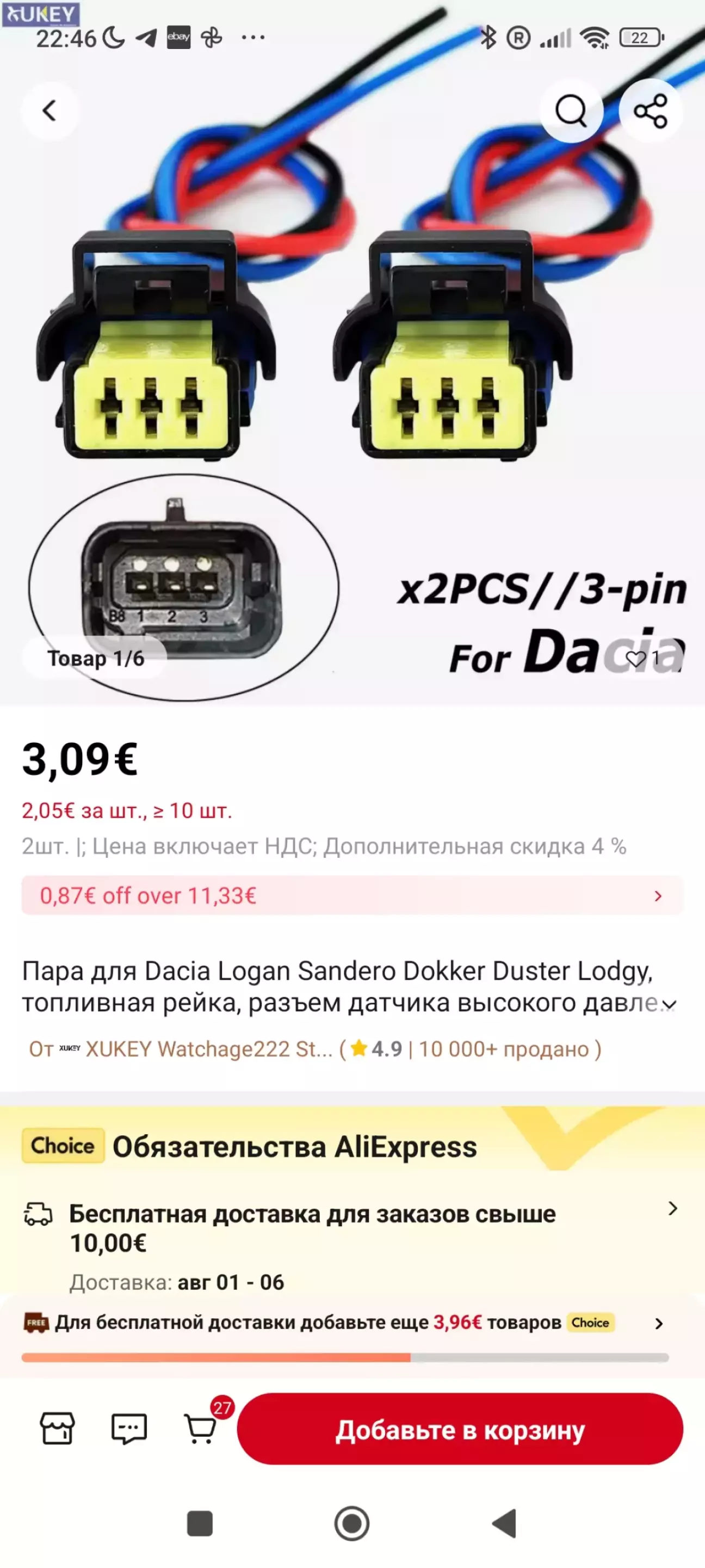Message the seller with the chat icon
The width and height of the screenshot is (705, 1568).
click(x=129, y=1428)
